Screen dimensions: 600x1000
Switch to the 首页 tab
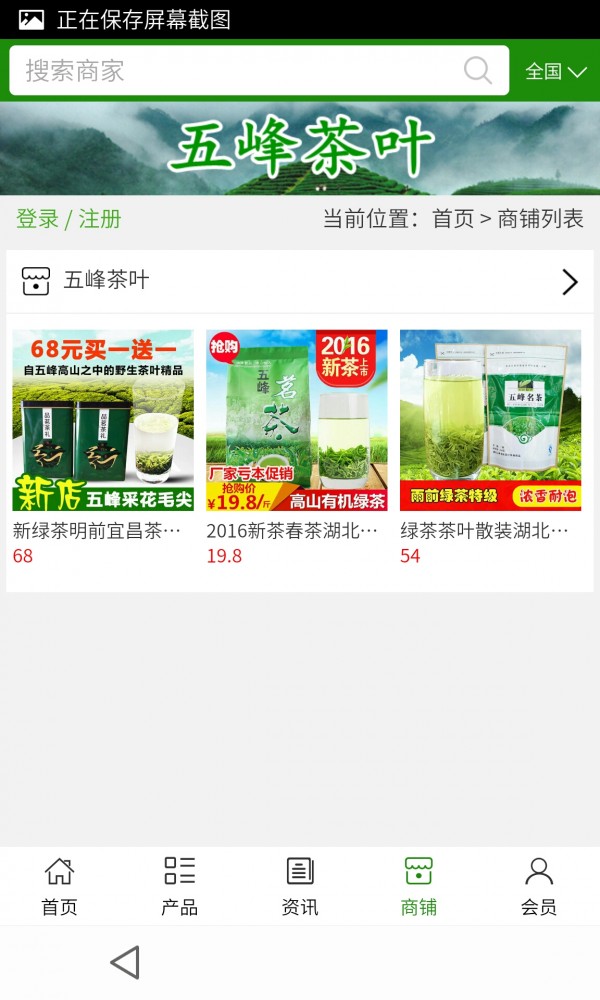click(59, 886)
